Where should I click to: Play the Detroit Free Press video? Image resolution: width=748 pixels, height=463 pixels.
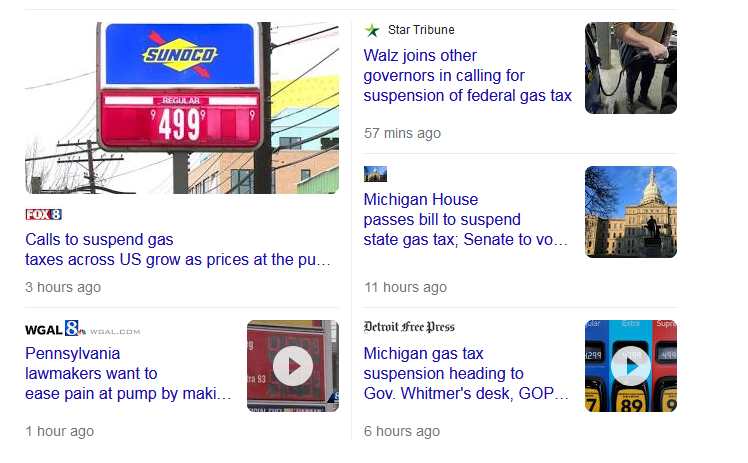pyautogui.click(x=631, y=366)
